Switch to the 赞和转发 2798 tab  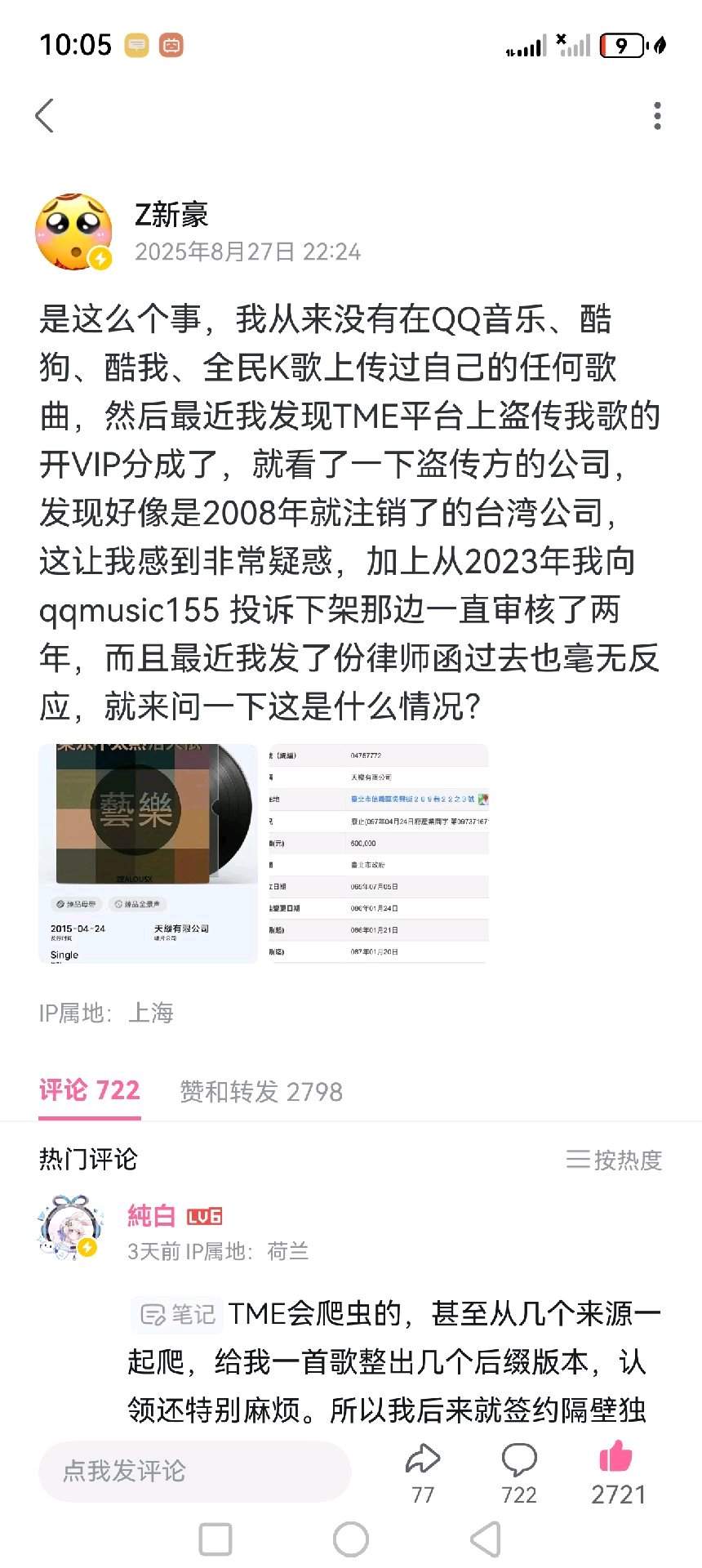[261, 1091]
